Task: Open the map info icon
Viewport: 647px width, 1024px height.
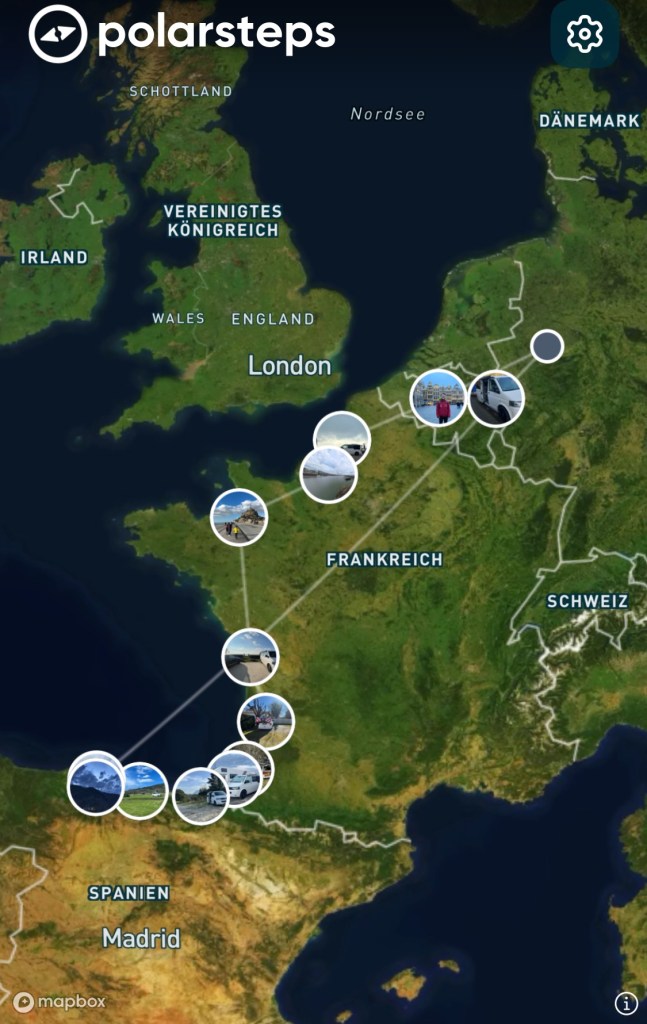Action: pyautogui.click(x=626, y=1003)
